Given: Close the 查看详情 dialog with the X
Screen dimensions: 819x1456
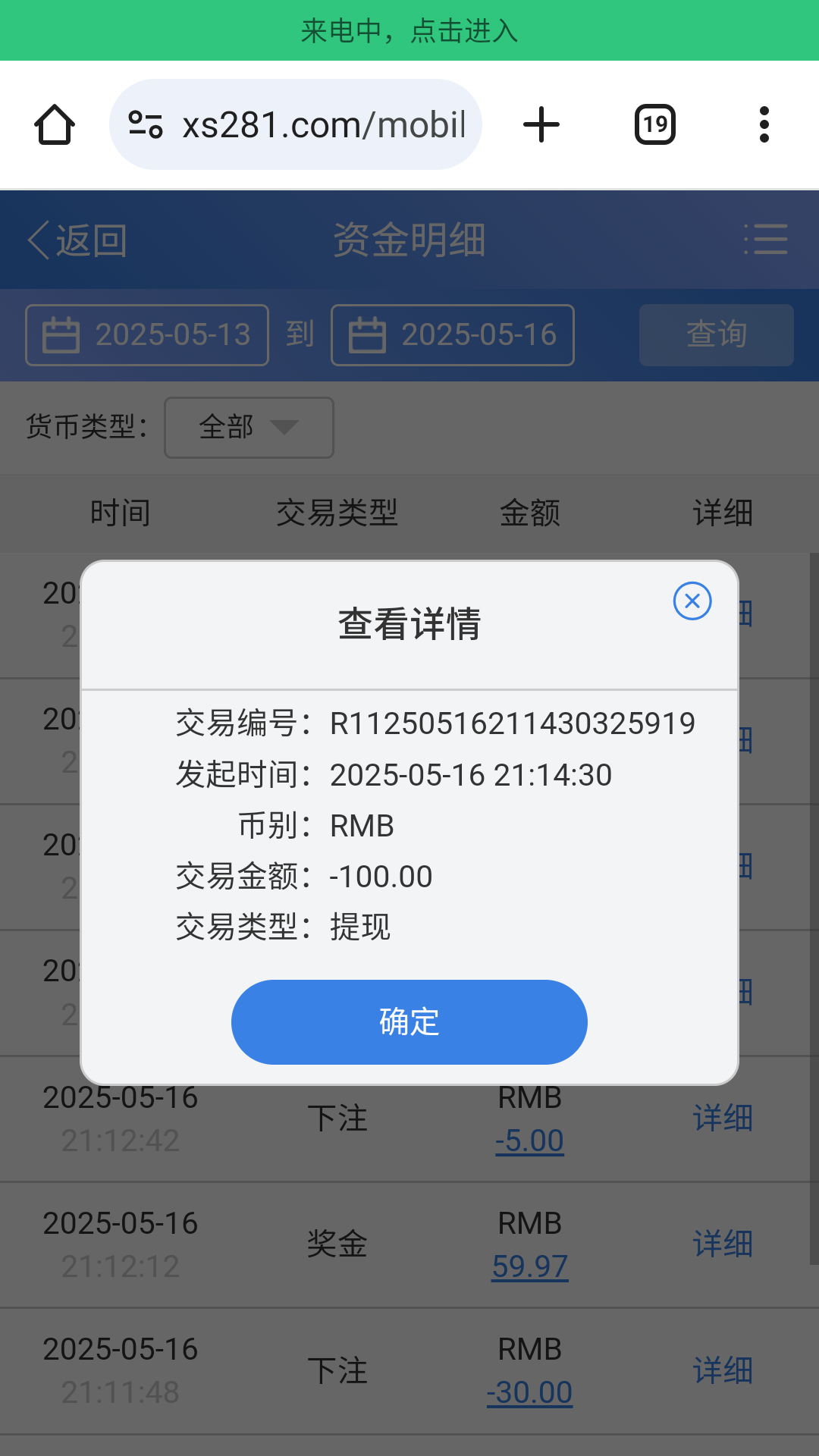Looking at the screenshot, I should pyautogui.click(x=692, y=601).
